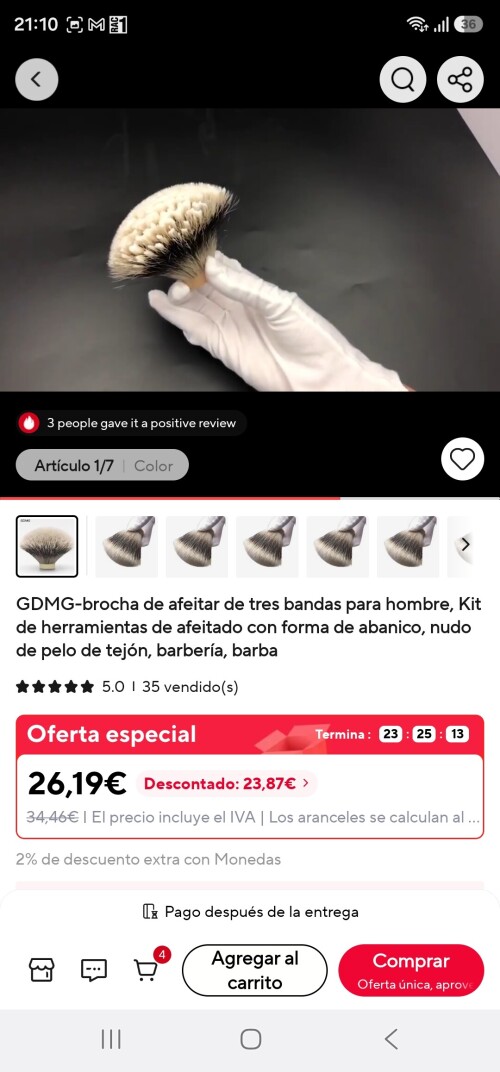Select the first selected color thumbnail
This screenshot has width=500, height=1072.
[x=47, y=546]
